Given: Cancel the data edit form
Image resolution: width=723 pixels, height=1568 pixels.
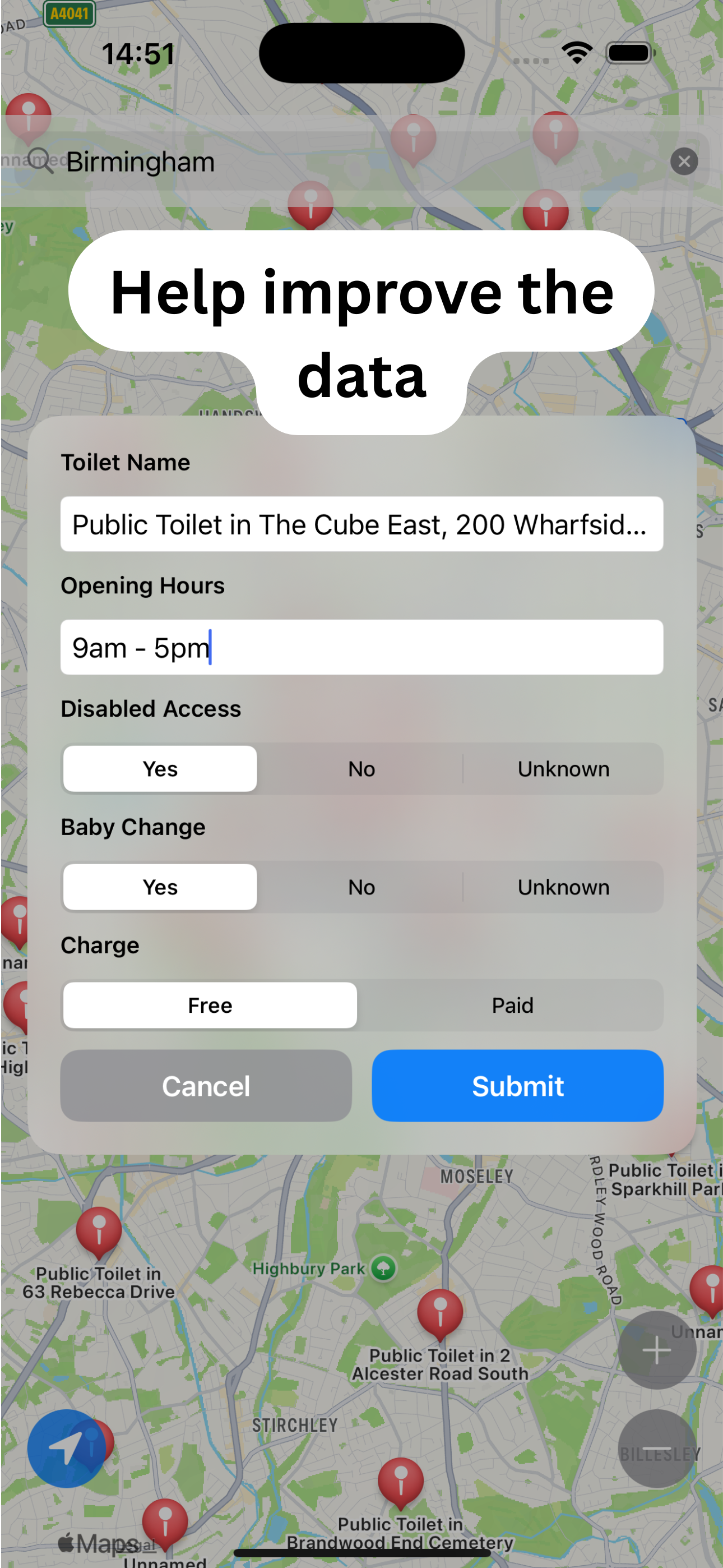Looking at the screenshot, I should pos(206,1085).
